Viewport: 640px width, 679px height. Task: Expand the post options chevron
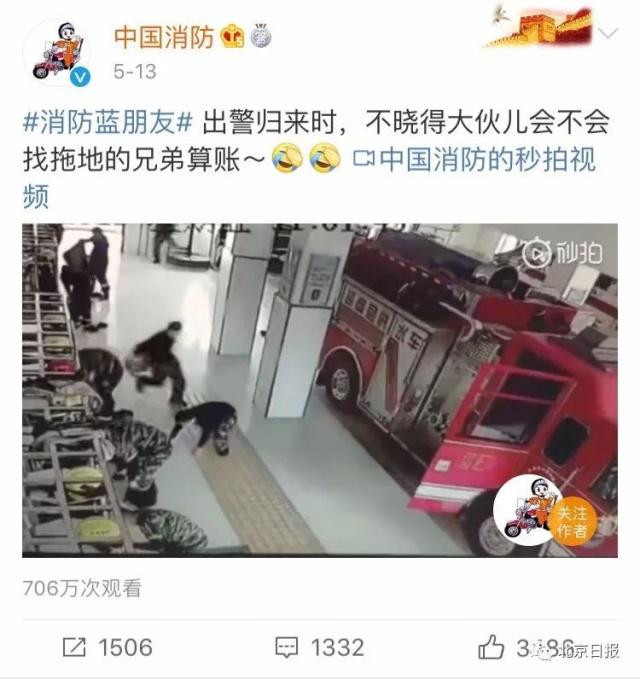click(608, 37)
